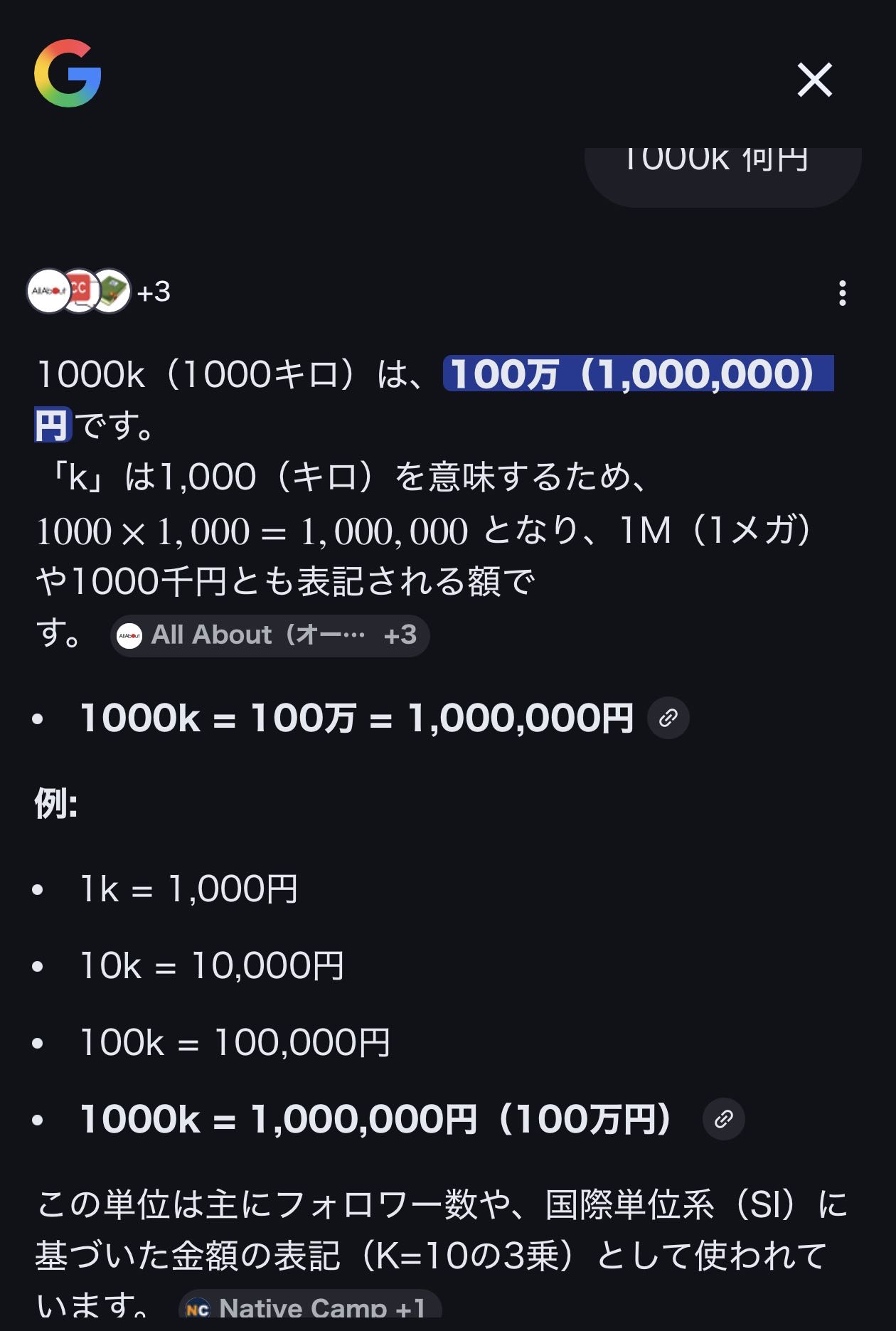
Task: Open the All About source chip
Action: 270,635
